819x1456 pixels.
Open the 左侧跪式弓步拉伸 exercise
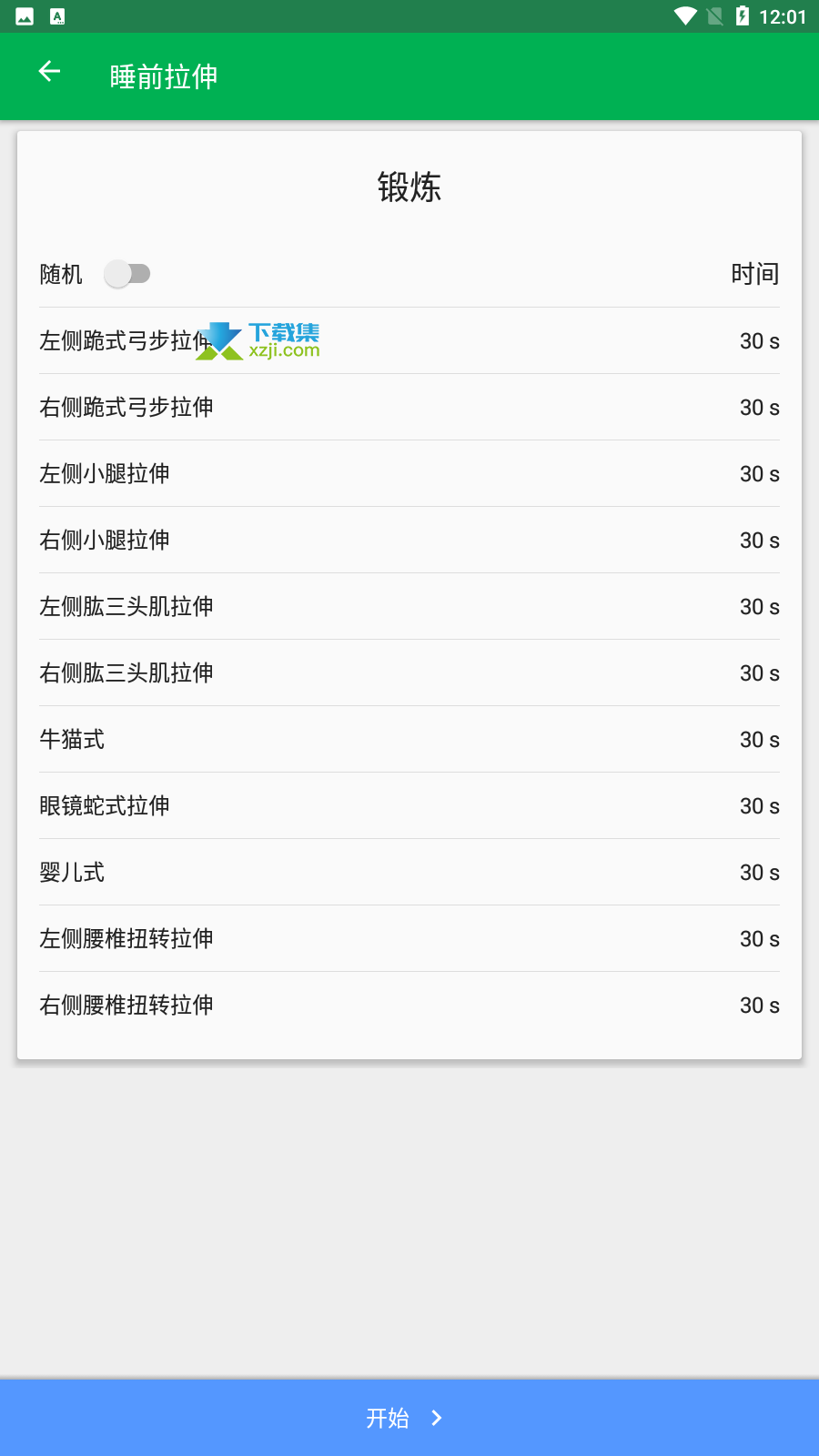pyautogui.click(x=409, y=340)
